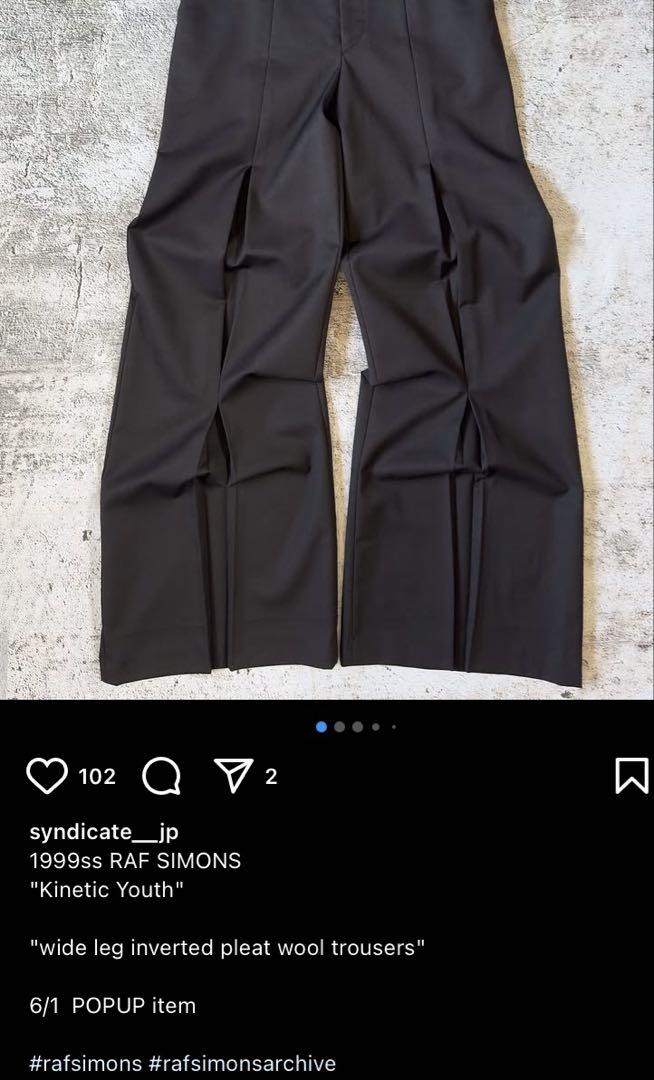This screenshot has height=1080, width=654.
Task: Open the #rafsimonsarchive hashtag
Action: [242, 1063]
